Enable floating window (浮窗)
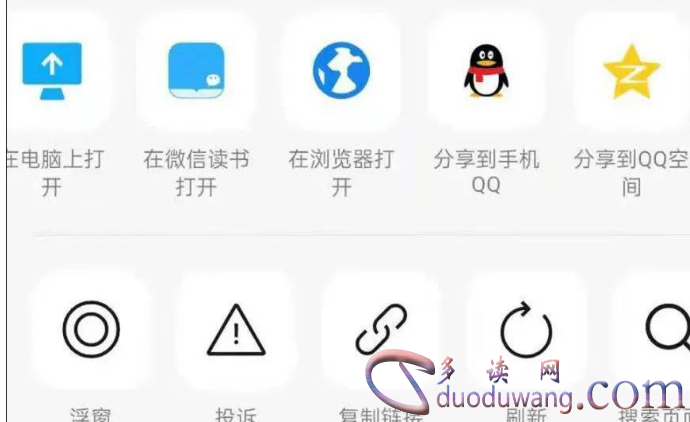The height and width of the screenshot is (422, 690). point(91,330)
